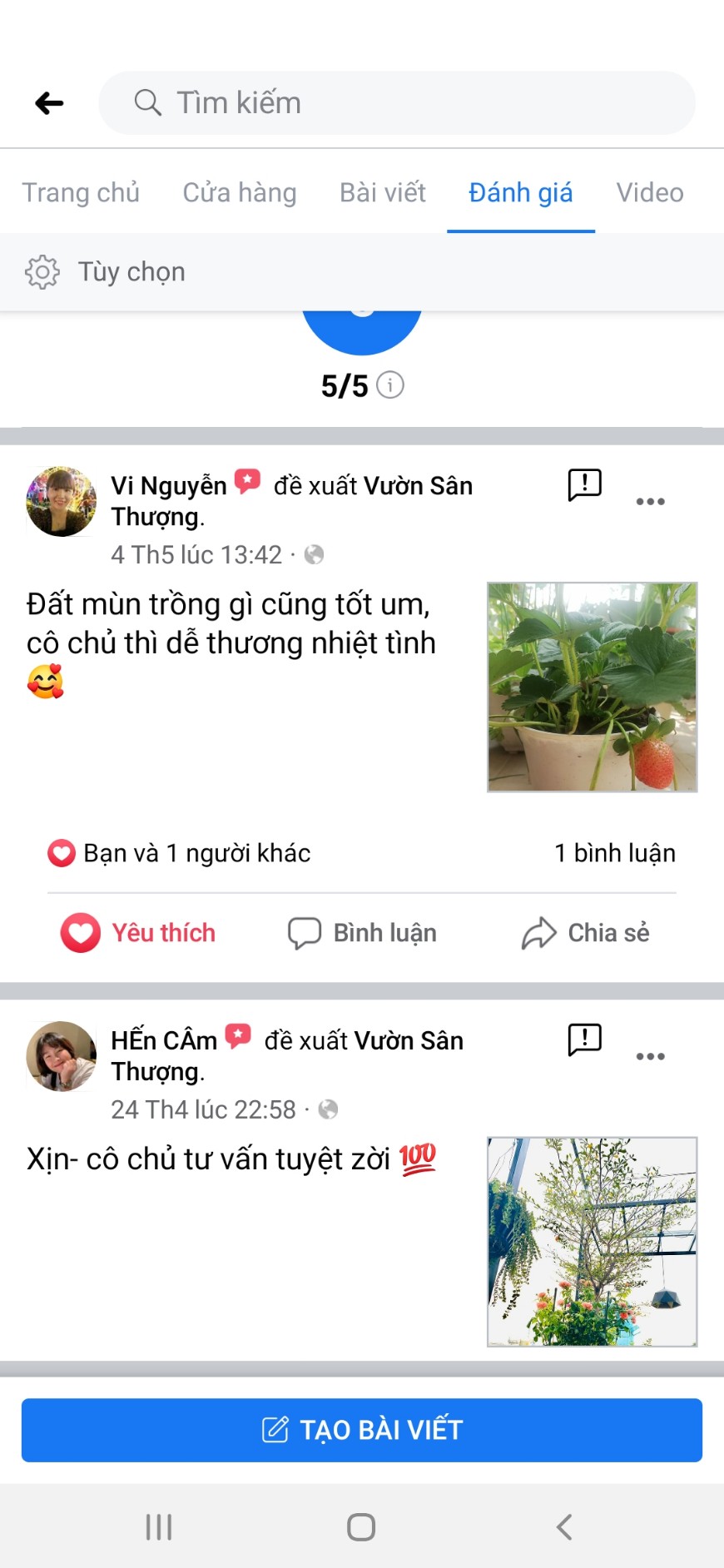Open overflow menu on Vi Nguyễn's review
The height and width of the screenshot is (1568, 724).
650,502
